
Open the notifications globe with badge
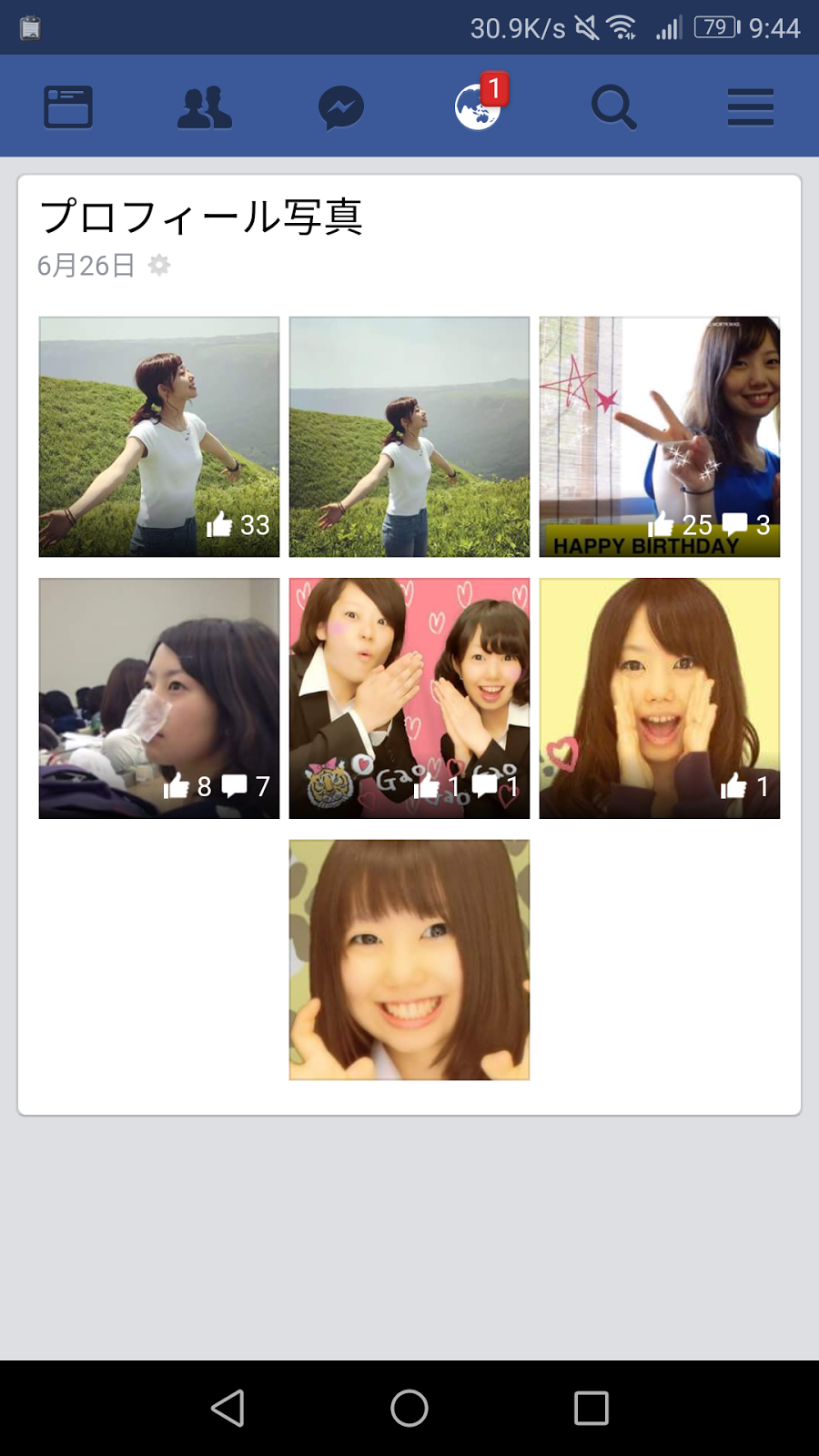coord(479,107)
